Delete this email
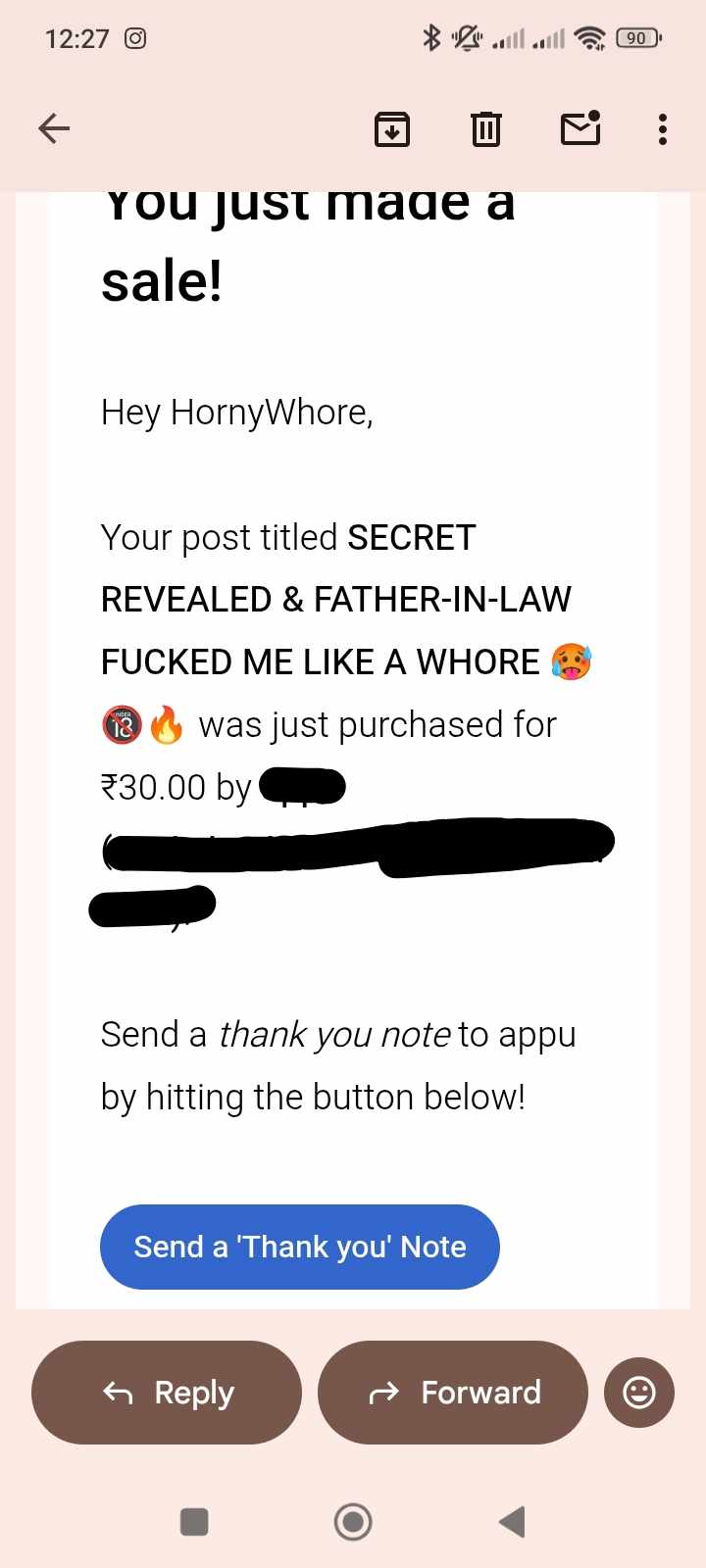 (485, 128)
